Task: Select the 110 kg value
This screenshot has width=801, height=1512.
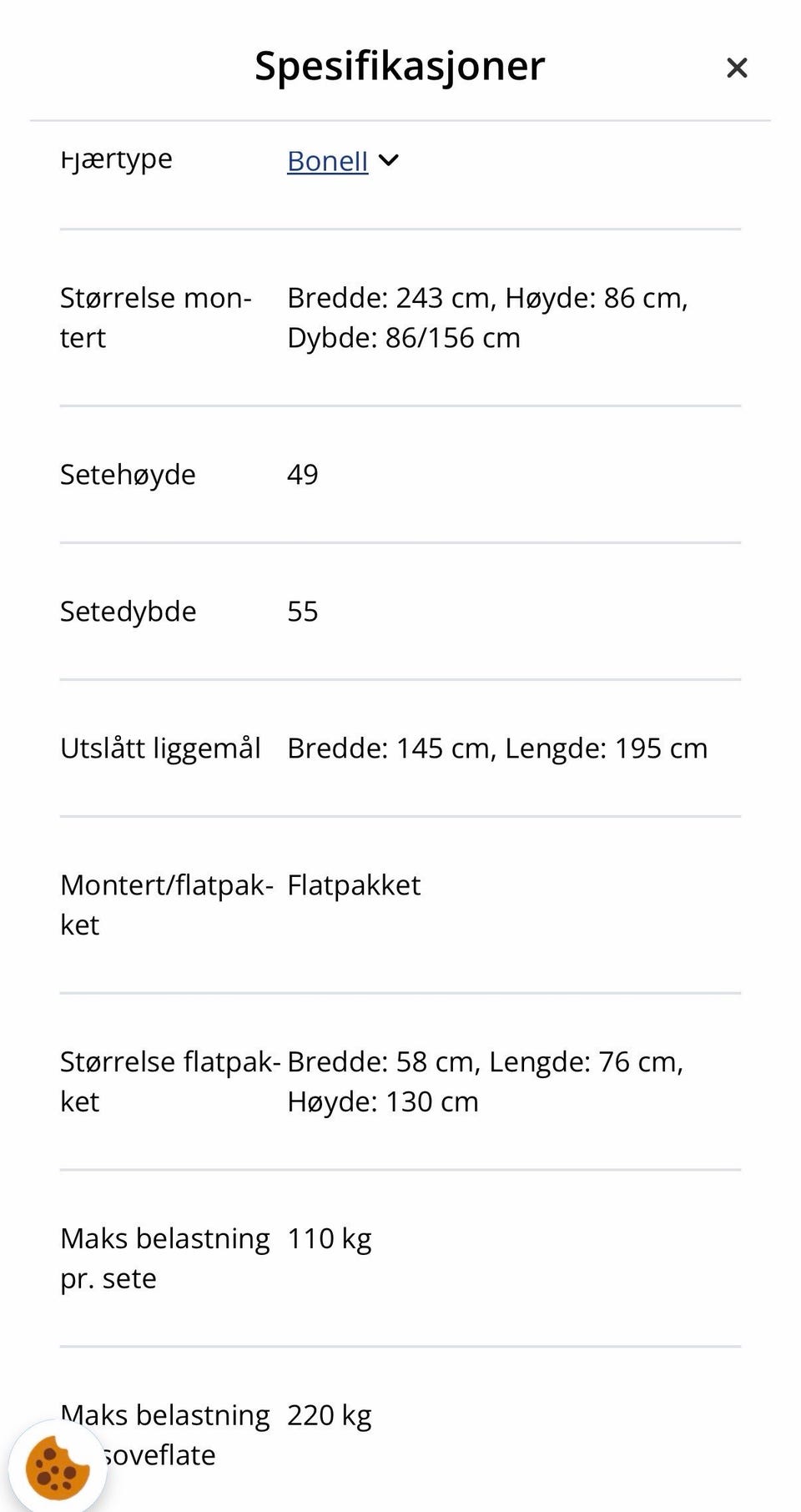Action: [x=330, y=1237]
